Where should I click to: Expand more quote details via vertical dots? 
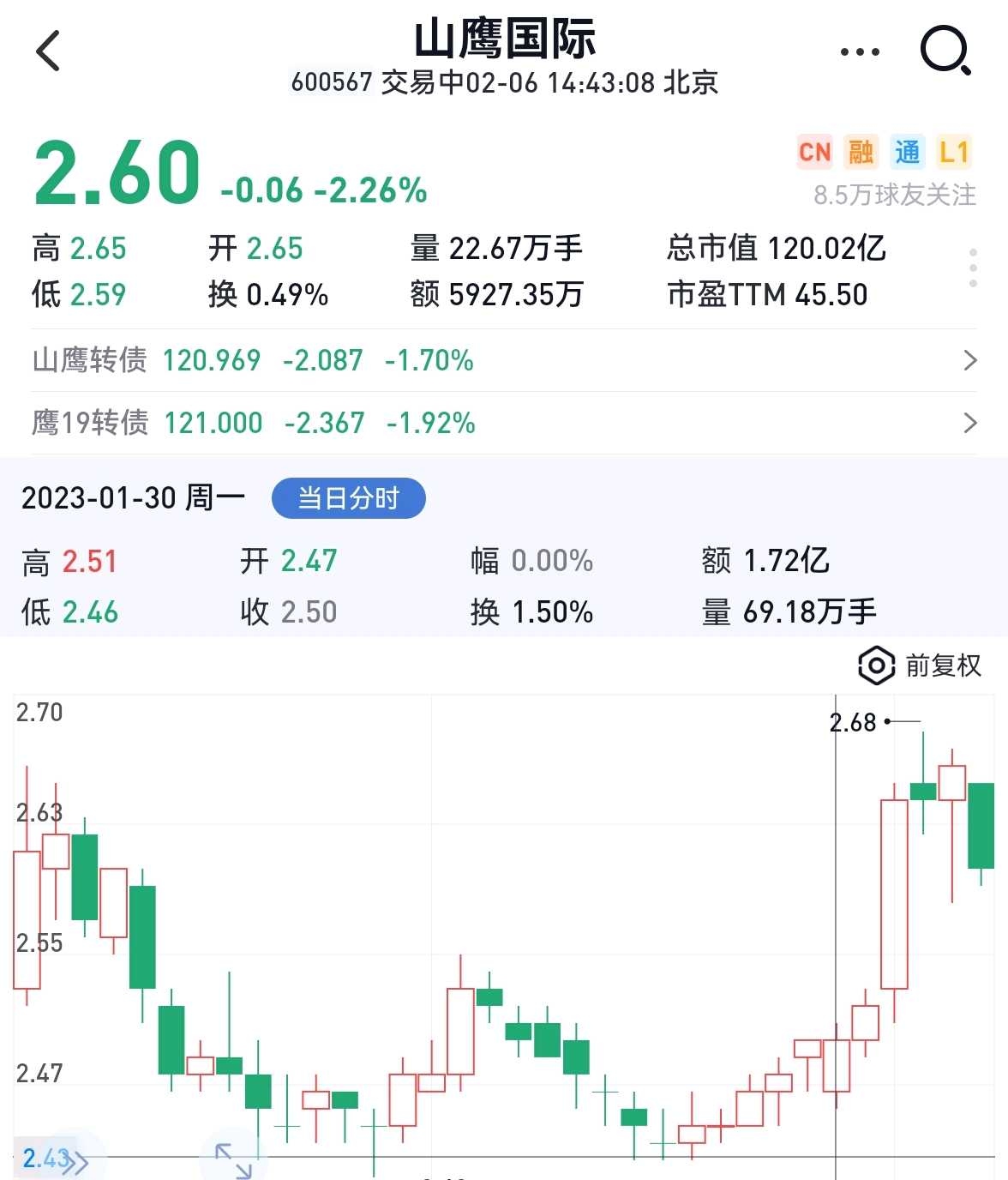(x=973, y=268)
